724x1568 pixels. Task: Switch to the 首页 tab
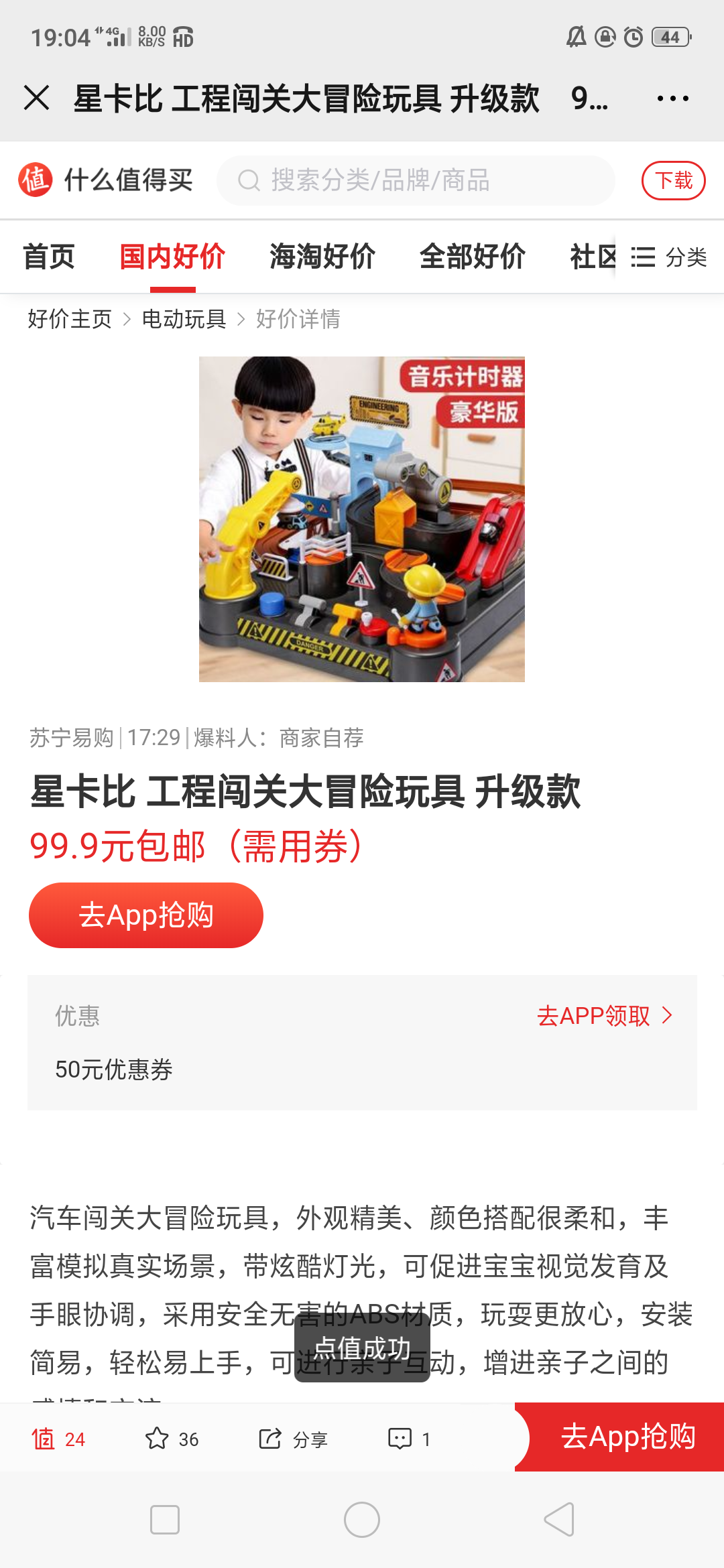click(x=48, y=257)
